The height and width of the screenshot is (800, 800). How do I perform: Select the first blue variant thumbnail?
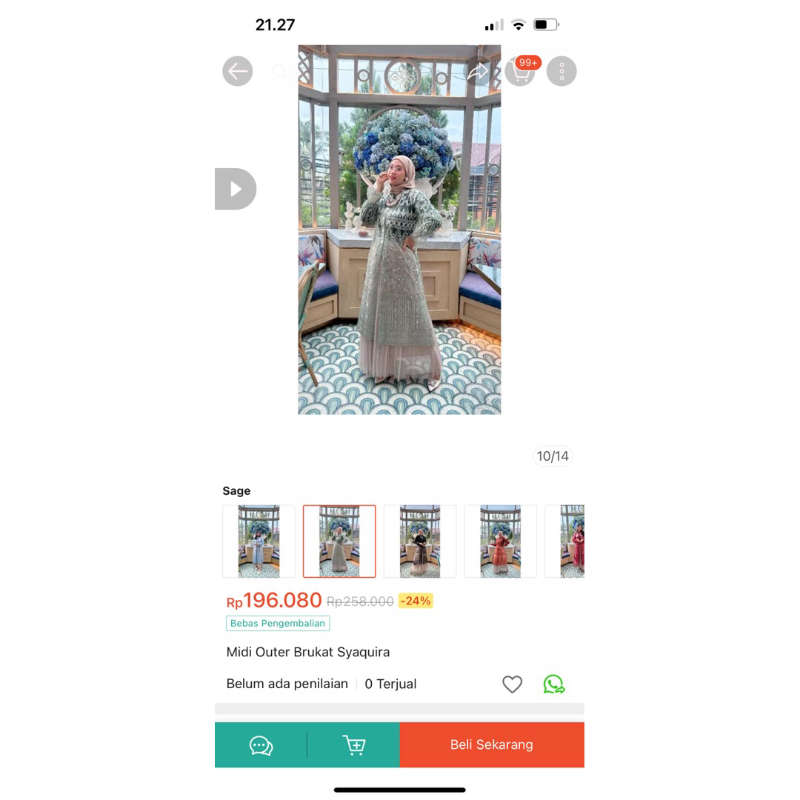[259, 541]
